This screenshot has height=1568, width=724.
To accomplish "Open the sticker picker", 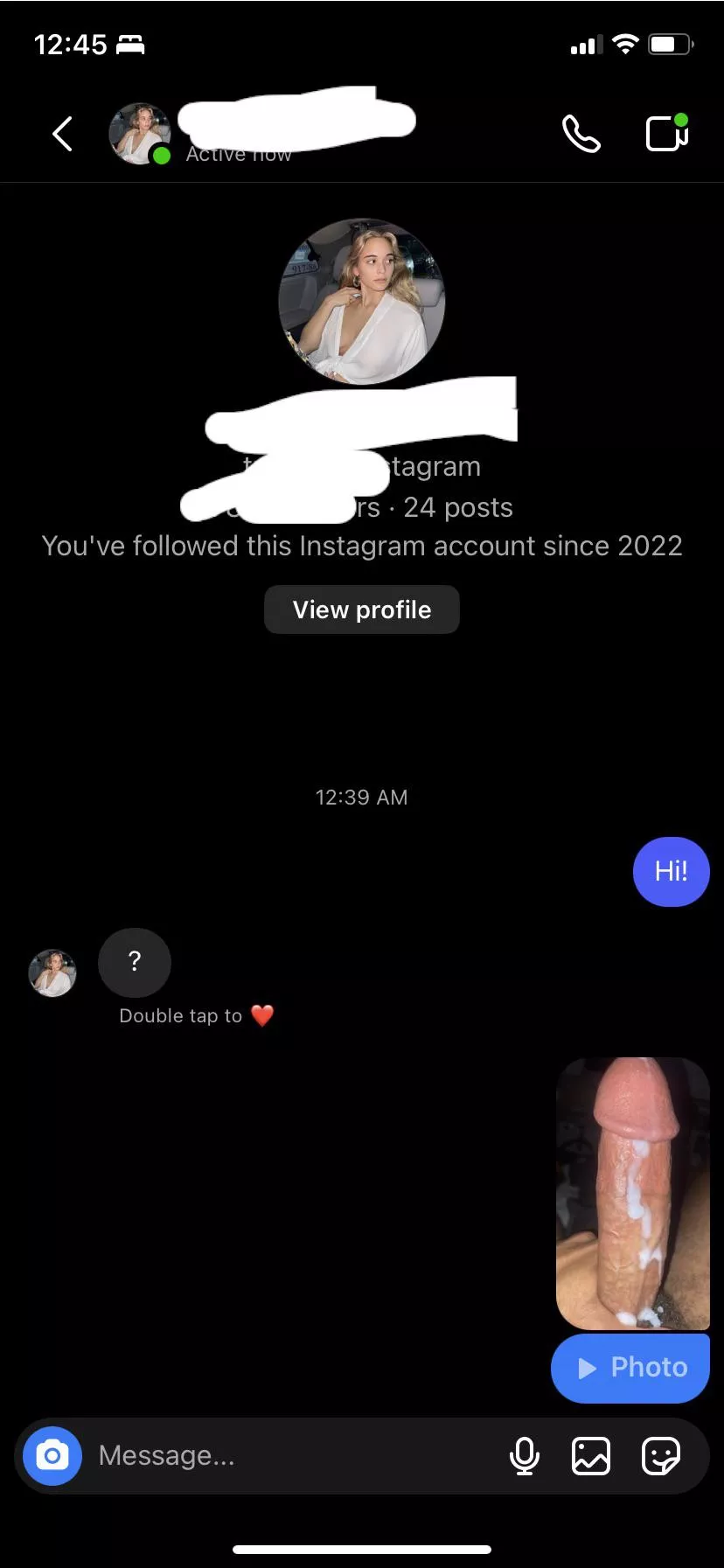I will pyautogui.click(x=660, y=1455).
